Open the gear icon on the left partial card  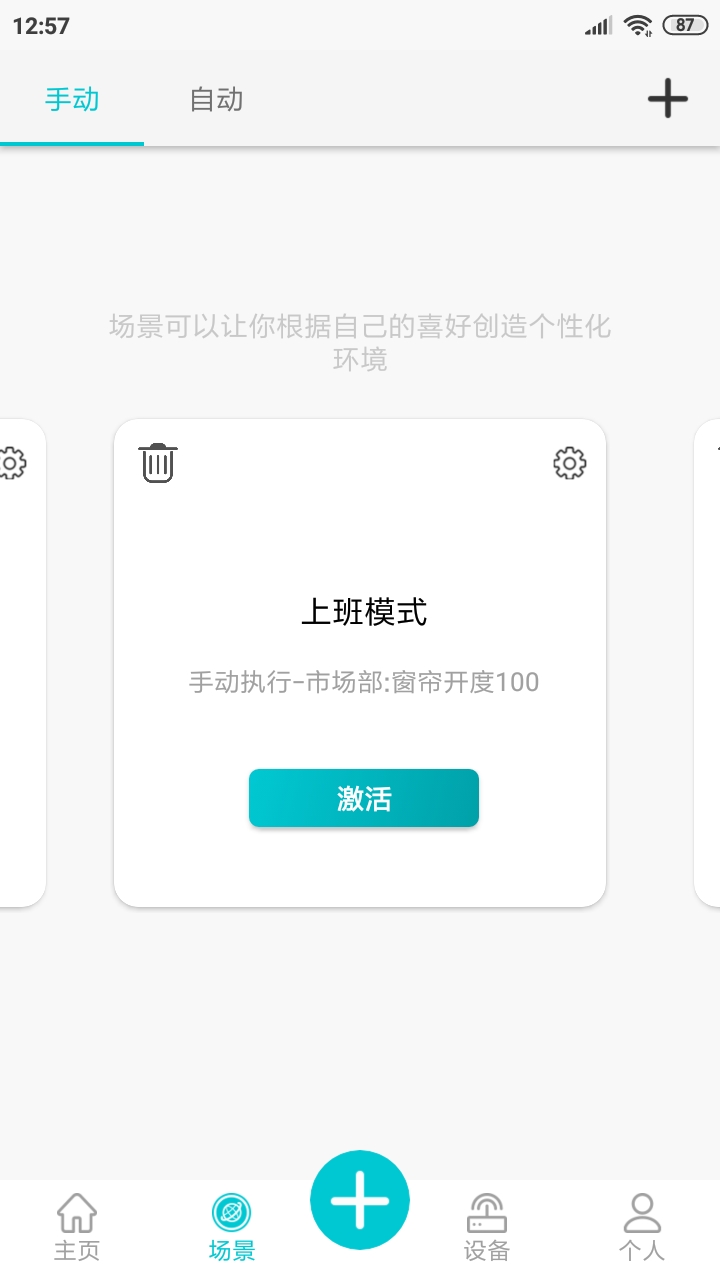coord(12,463)
